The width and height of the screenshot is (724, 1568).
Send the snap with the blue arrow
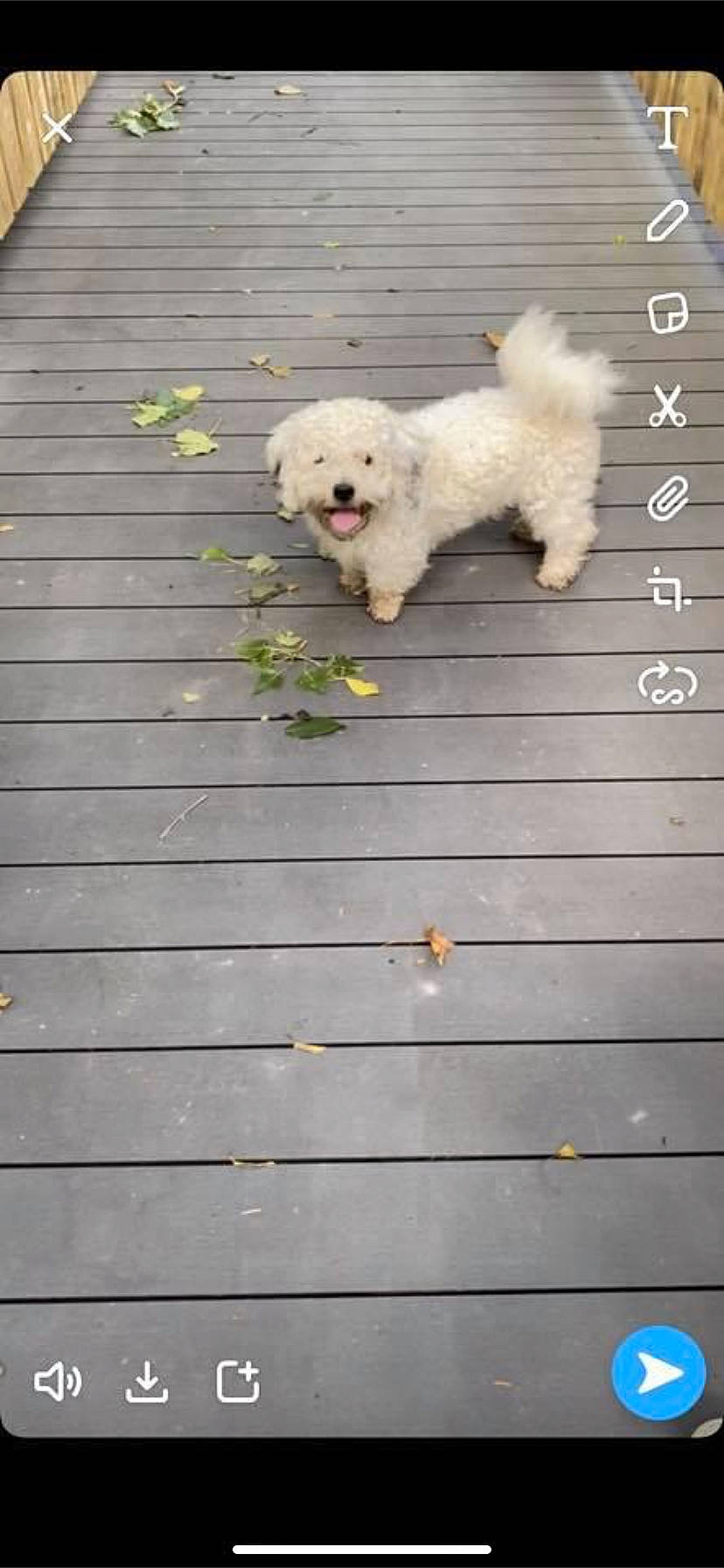coord(658,1373)
